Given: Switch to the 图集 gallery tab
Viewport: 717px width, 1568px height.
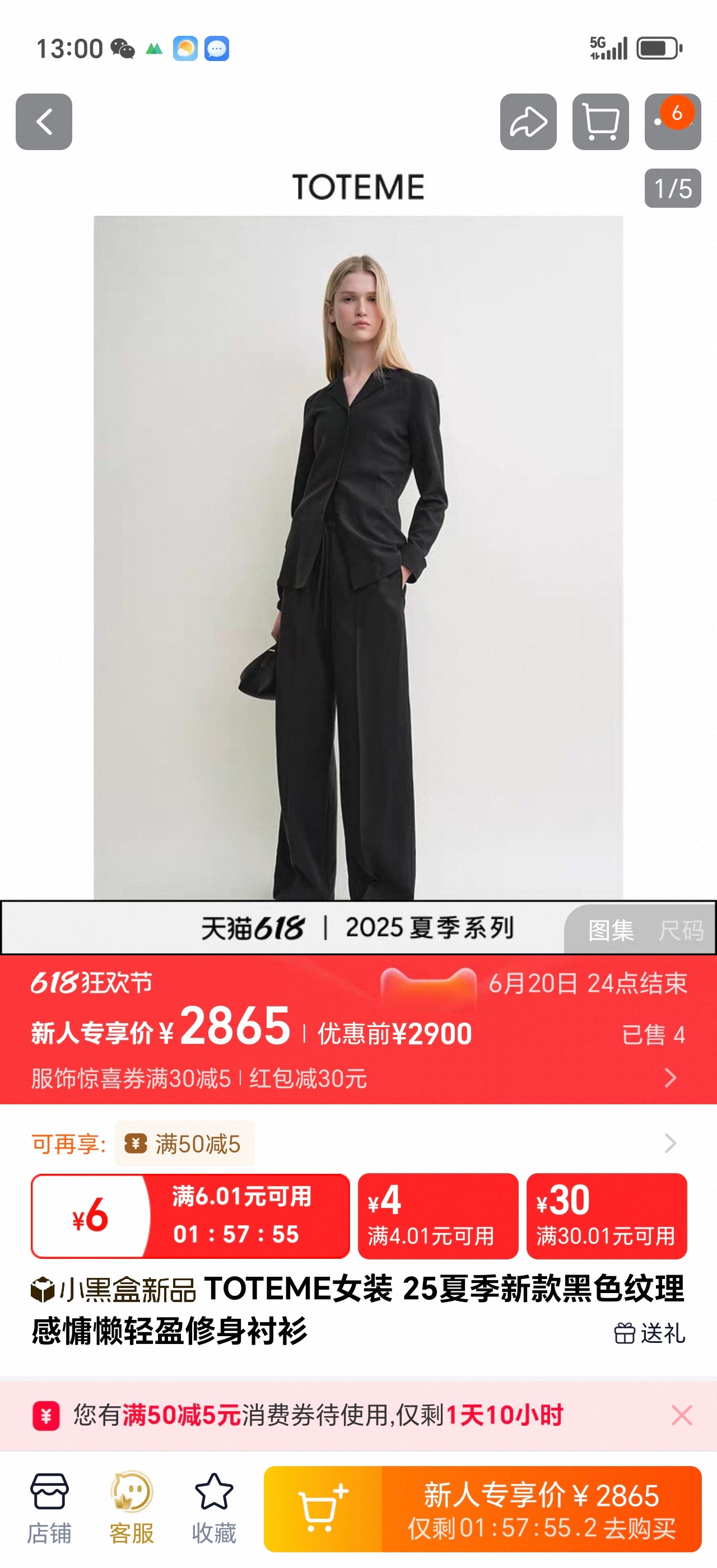Looking at the screenshot, I should [611, 930].
